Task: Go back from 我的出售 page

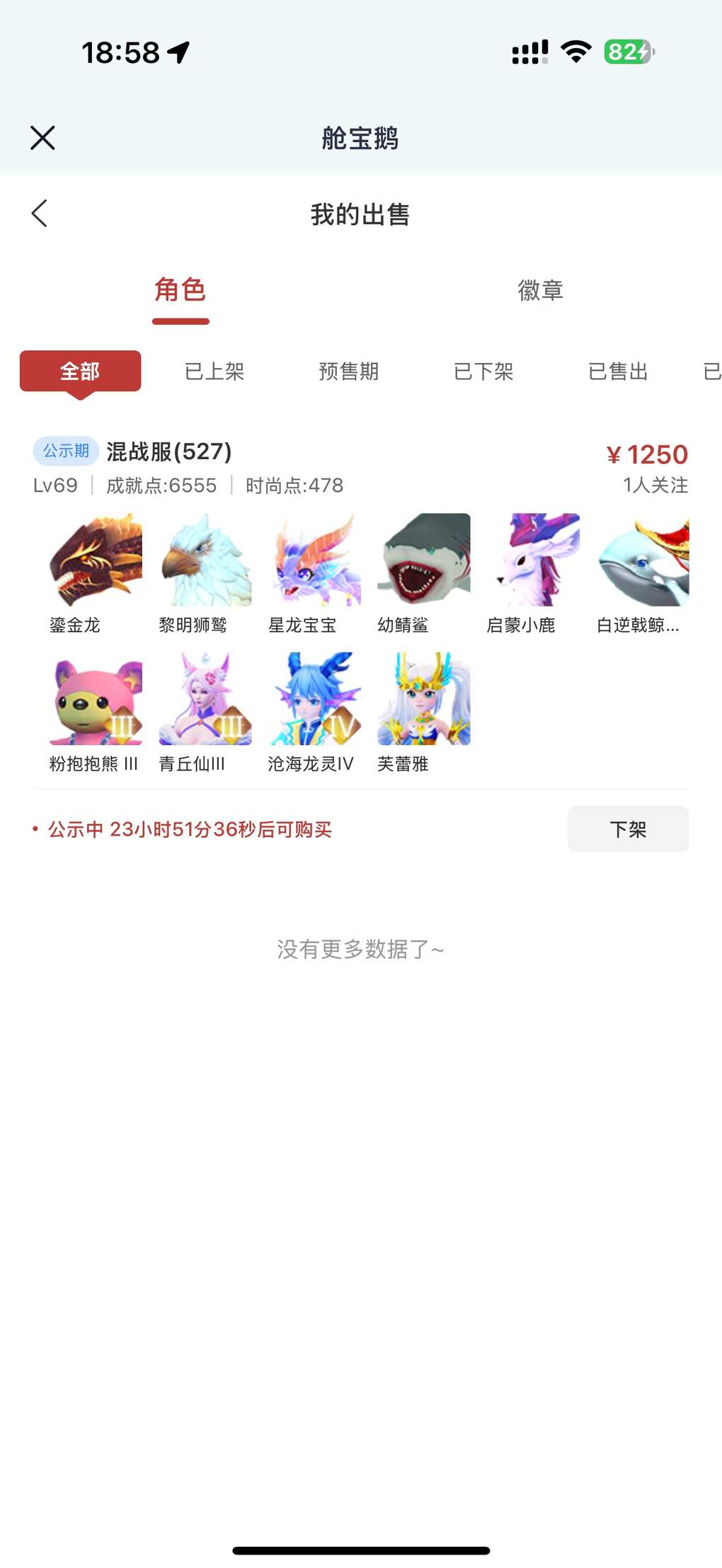Action: 40,213
